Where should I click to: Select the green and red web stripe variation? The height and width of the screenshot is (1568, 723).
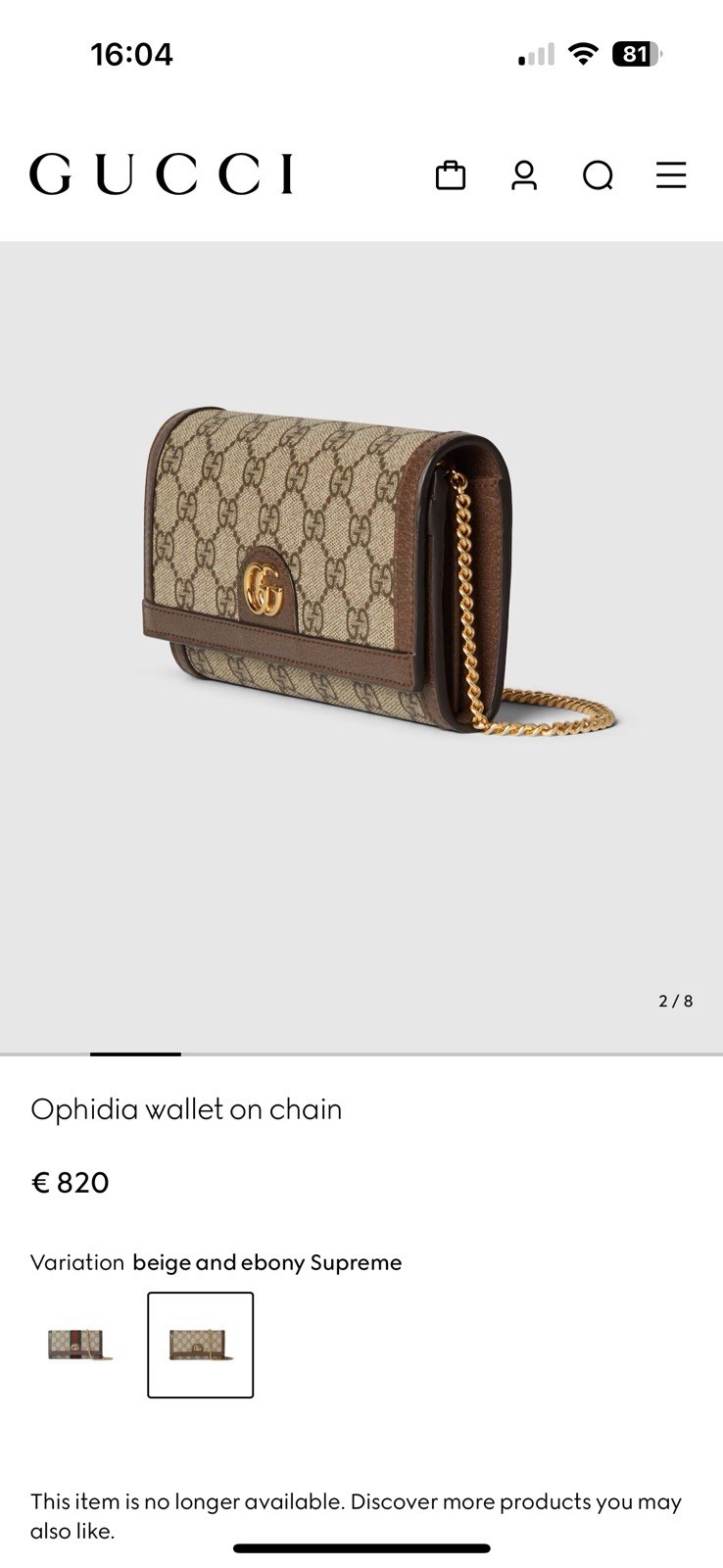(79, 1345)
